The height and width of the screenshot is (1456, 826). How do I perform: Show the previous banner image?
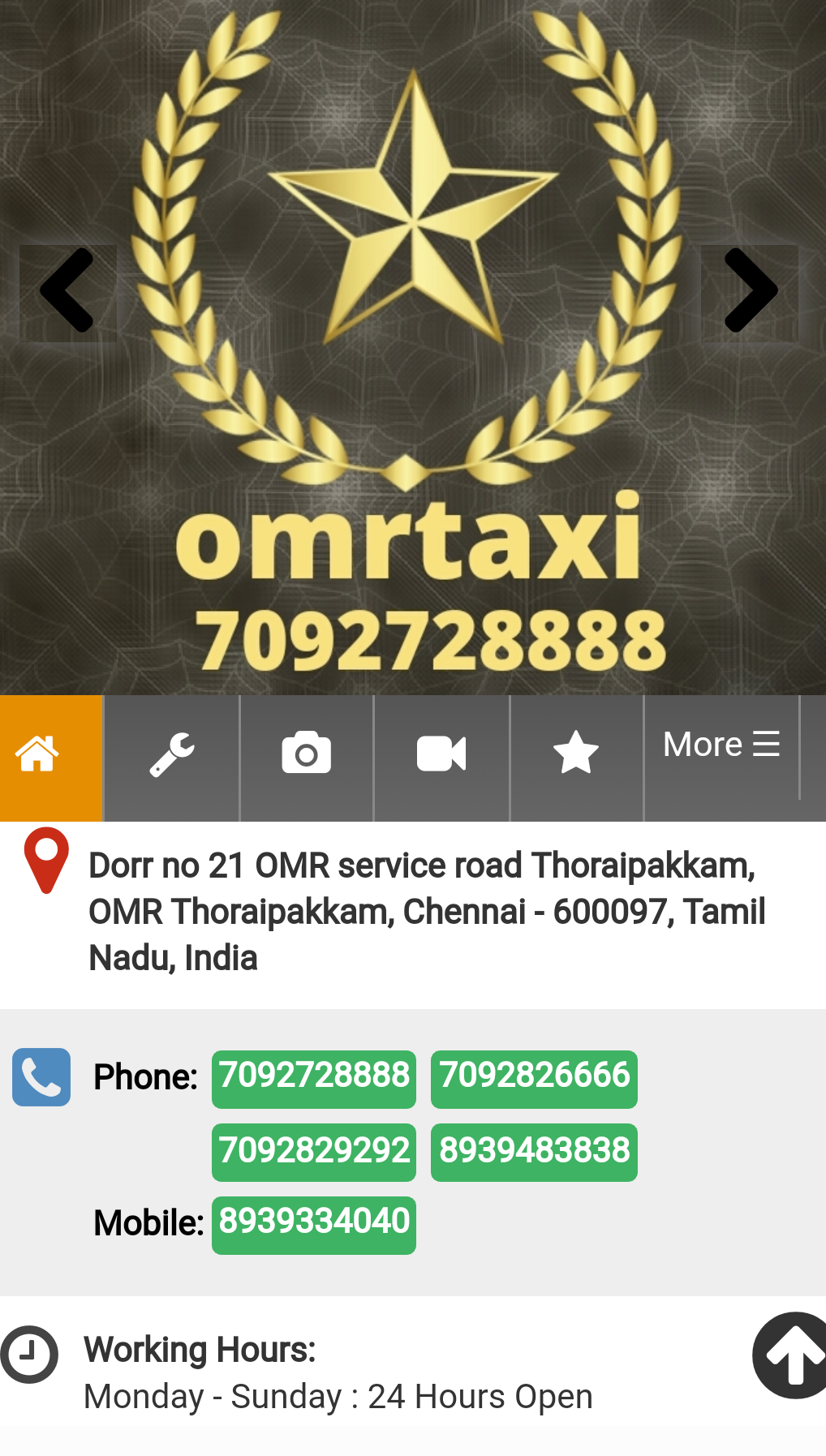(68, 293)
